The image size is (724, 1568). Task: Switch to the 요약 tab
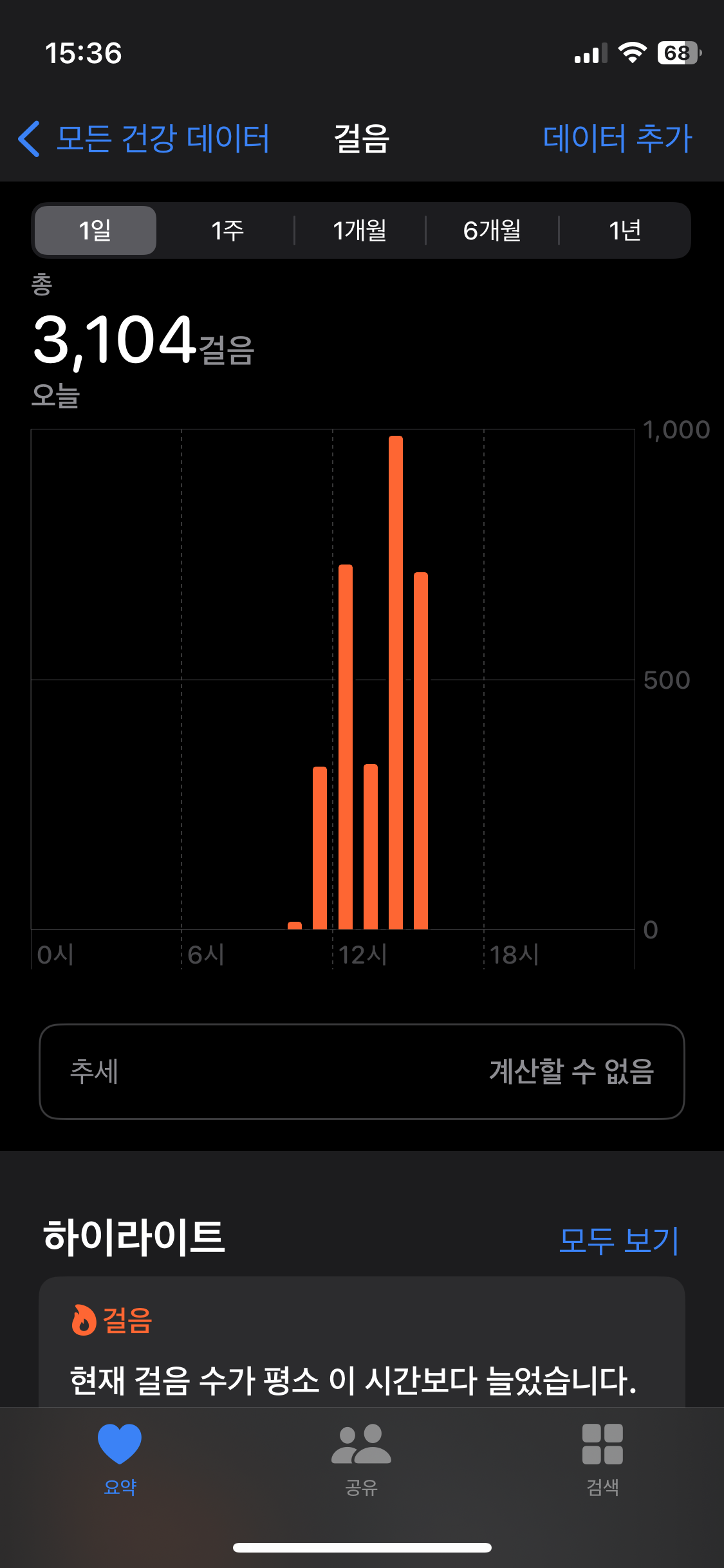120,1459
